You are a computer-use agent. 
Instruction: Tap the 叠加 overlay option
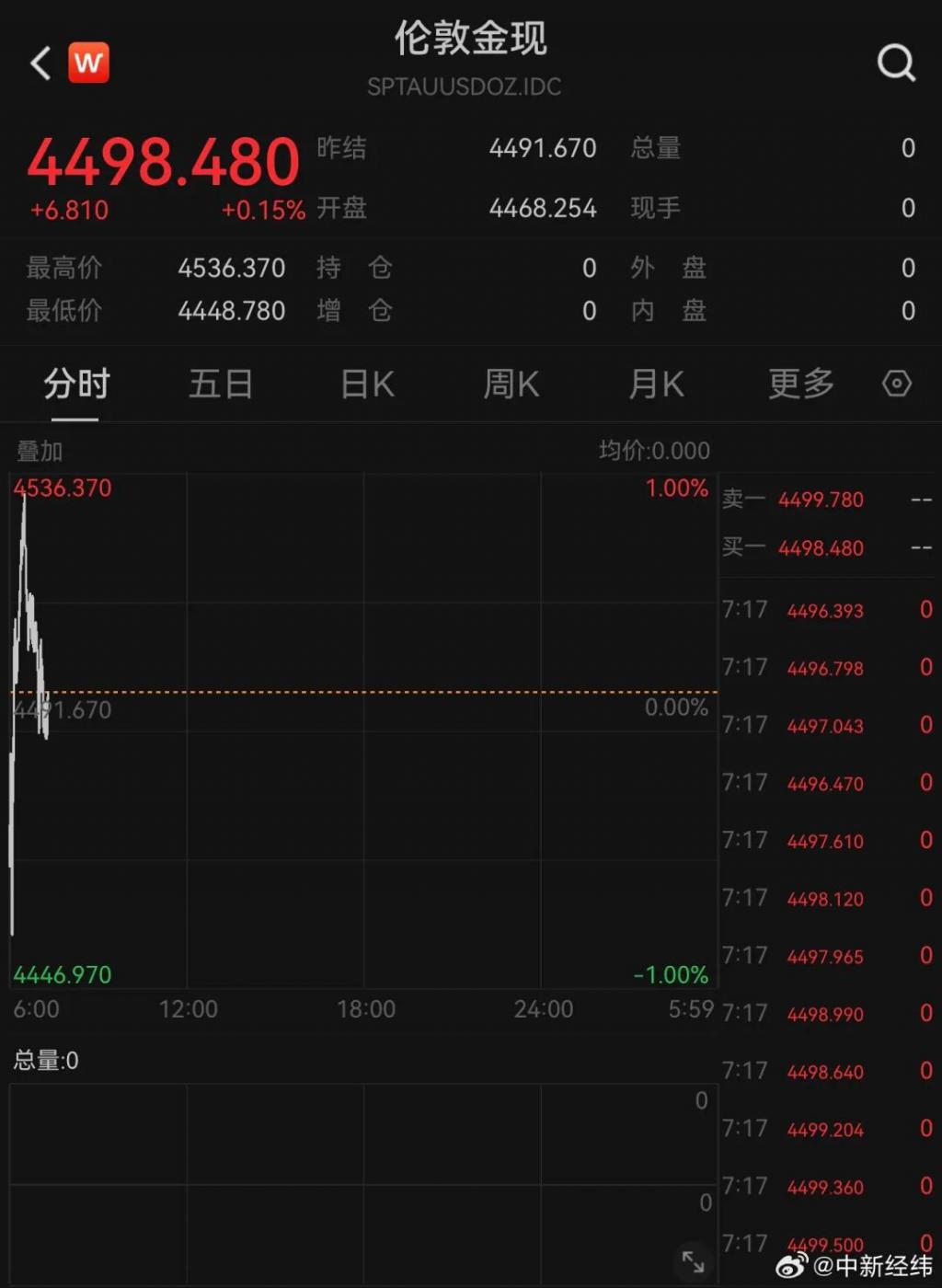pos(40,451)
